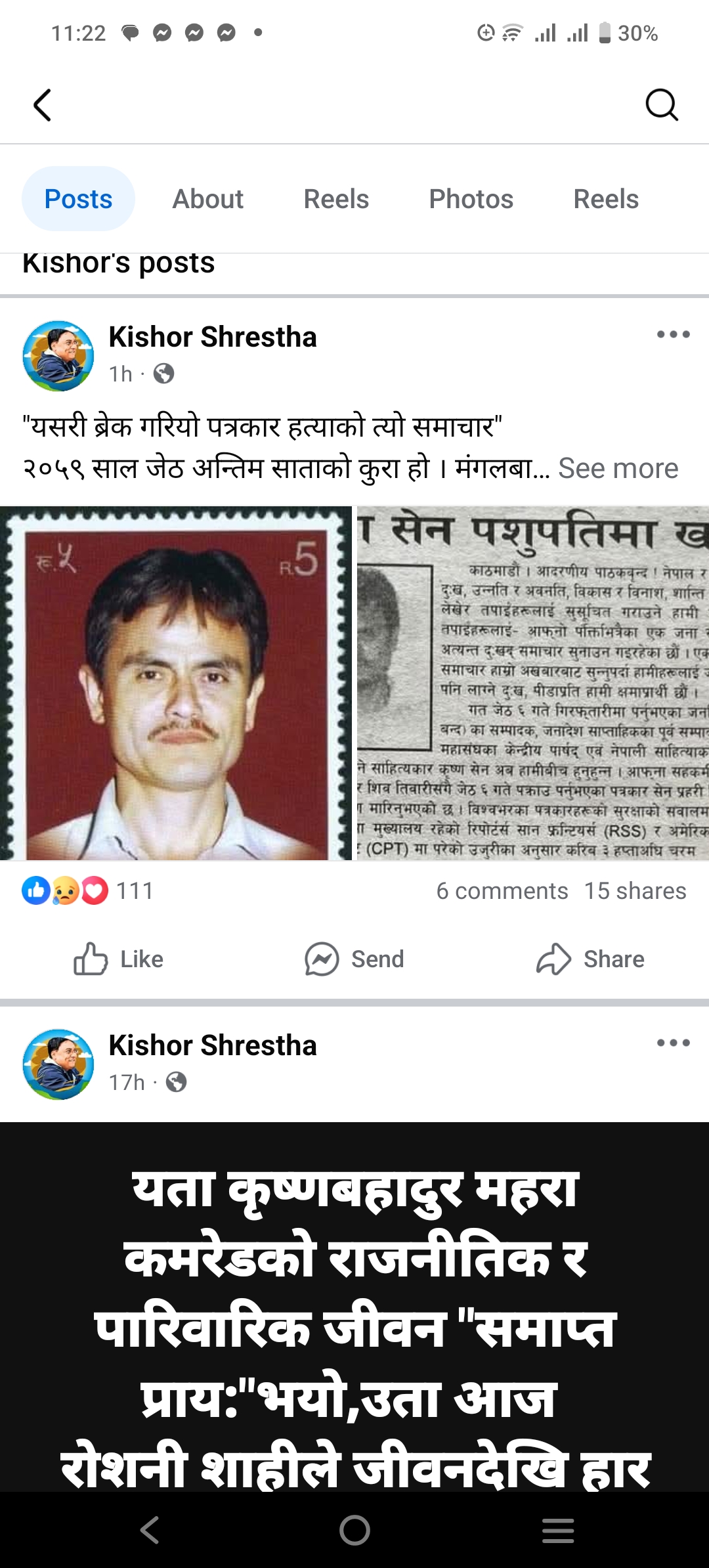
Task: Open system recent apps
Action: 558,1531
